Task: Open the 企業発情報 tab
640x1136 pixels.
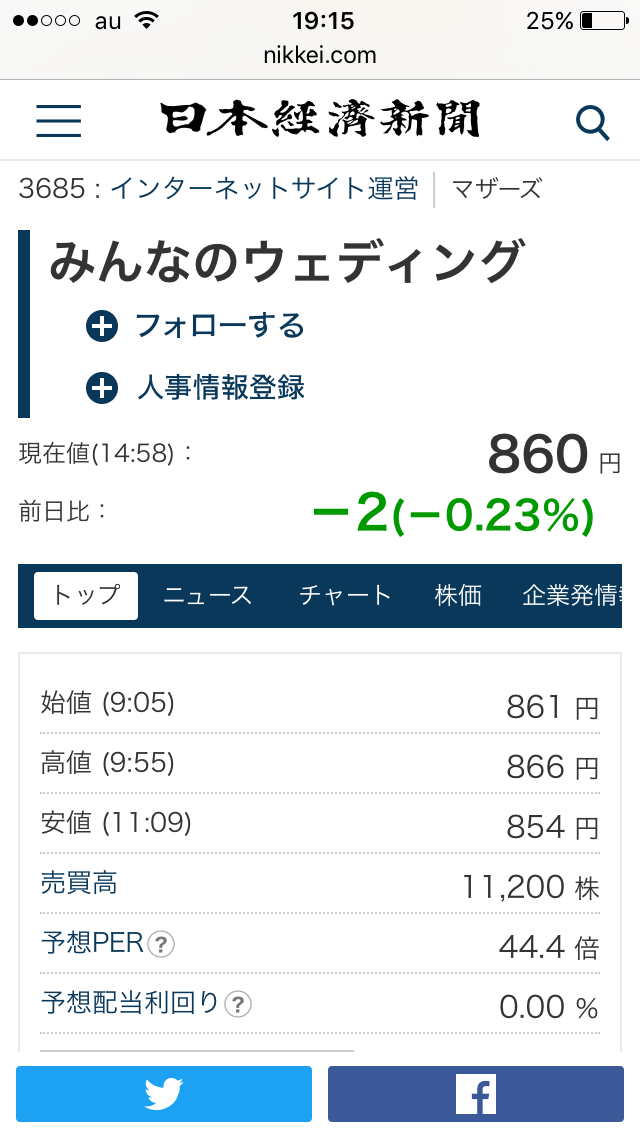Action: [571, 596]
